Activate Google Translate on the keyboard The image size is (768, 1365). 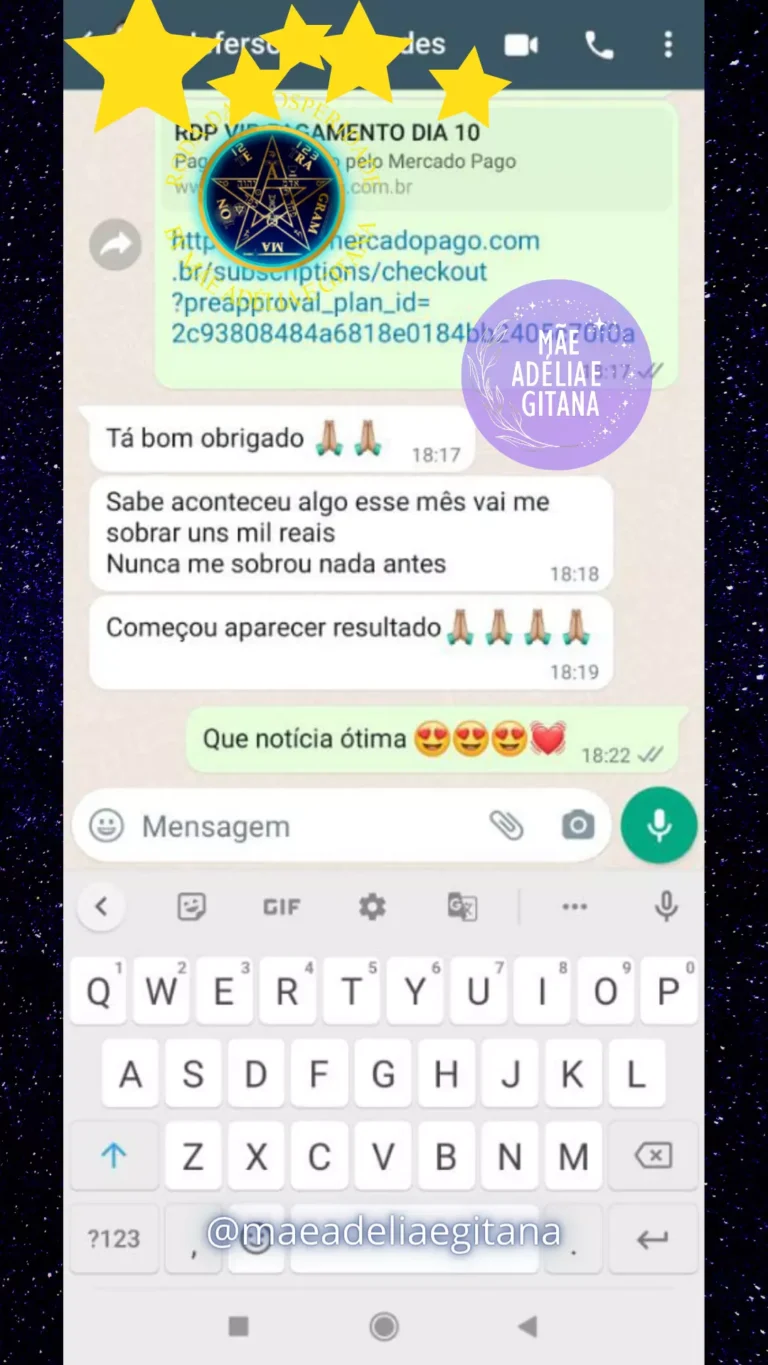(x=463, y=906)
